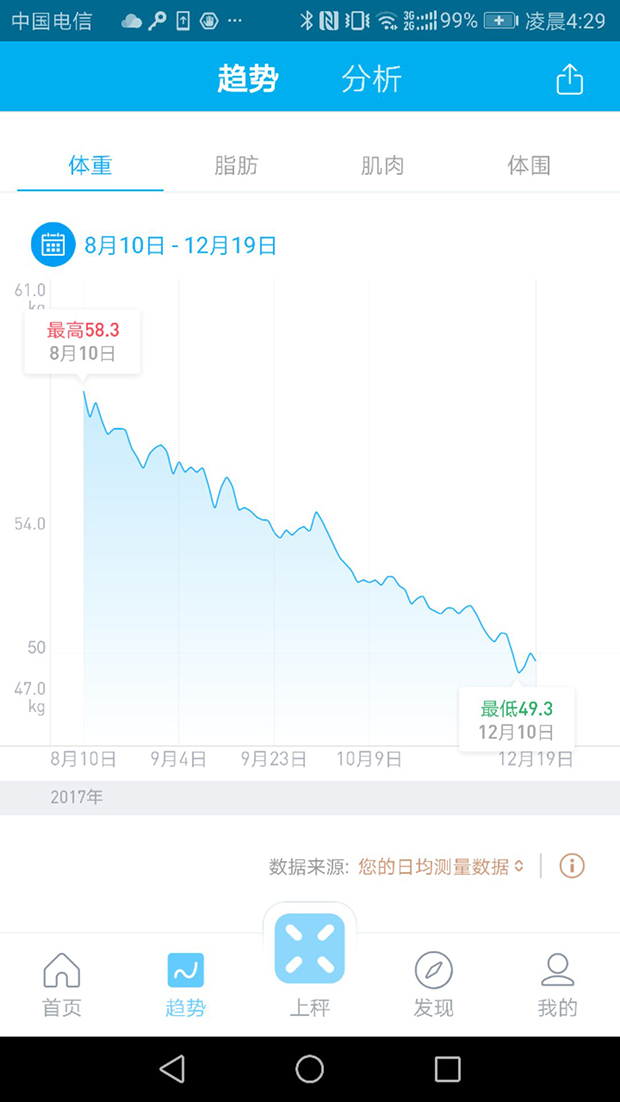Change data source 您的日均测量数据 dropdown

click(441, 867)
